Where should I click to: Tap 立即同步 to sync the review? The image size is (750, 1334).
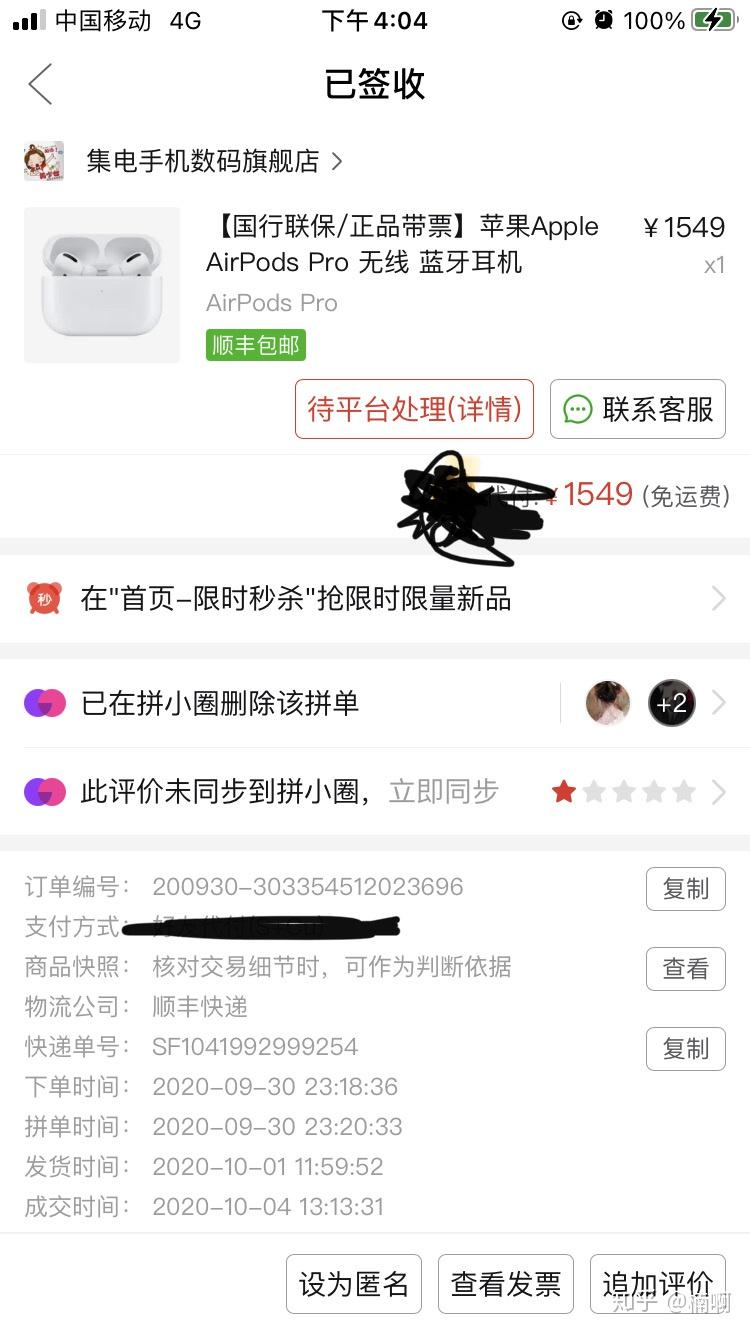point(444,792)
